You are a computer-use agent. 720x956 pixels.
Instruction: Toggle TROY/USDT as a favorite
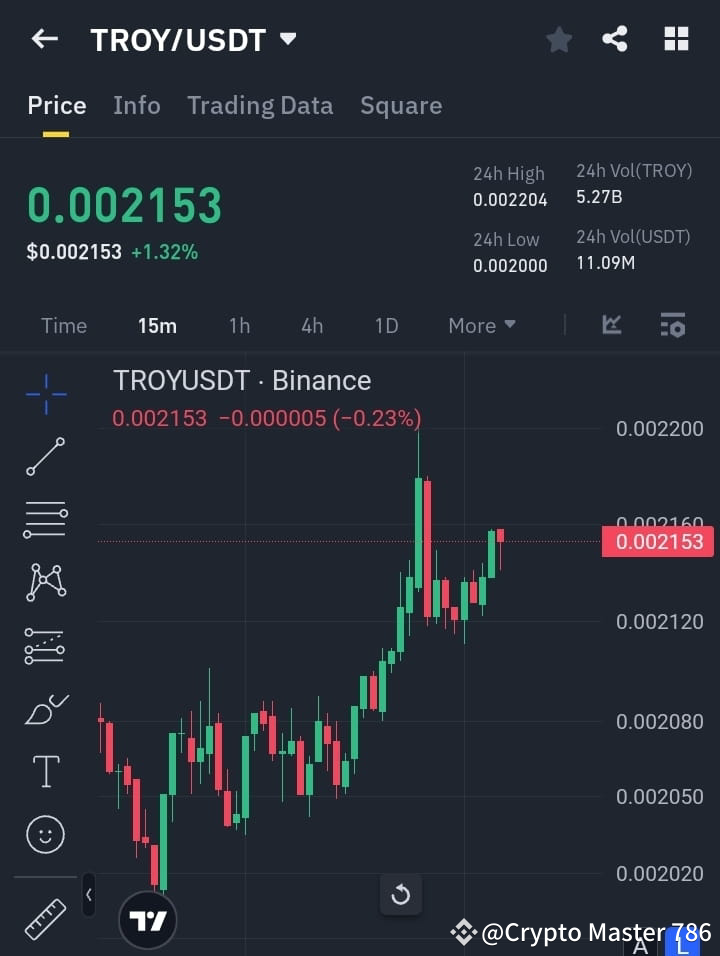click(x=559, y=39)
